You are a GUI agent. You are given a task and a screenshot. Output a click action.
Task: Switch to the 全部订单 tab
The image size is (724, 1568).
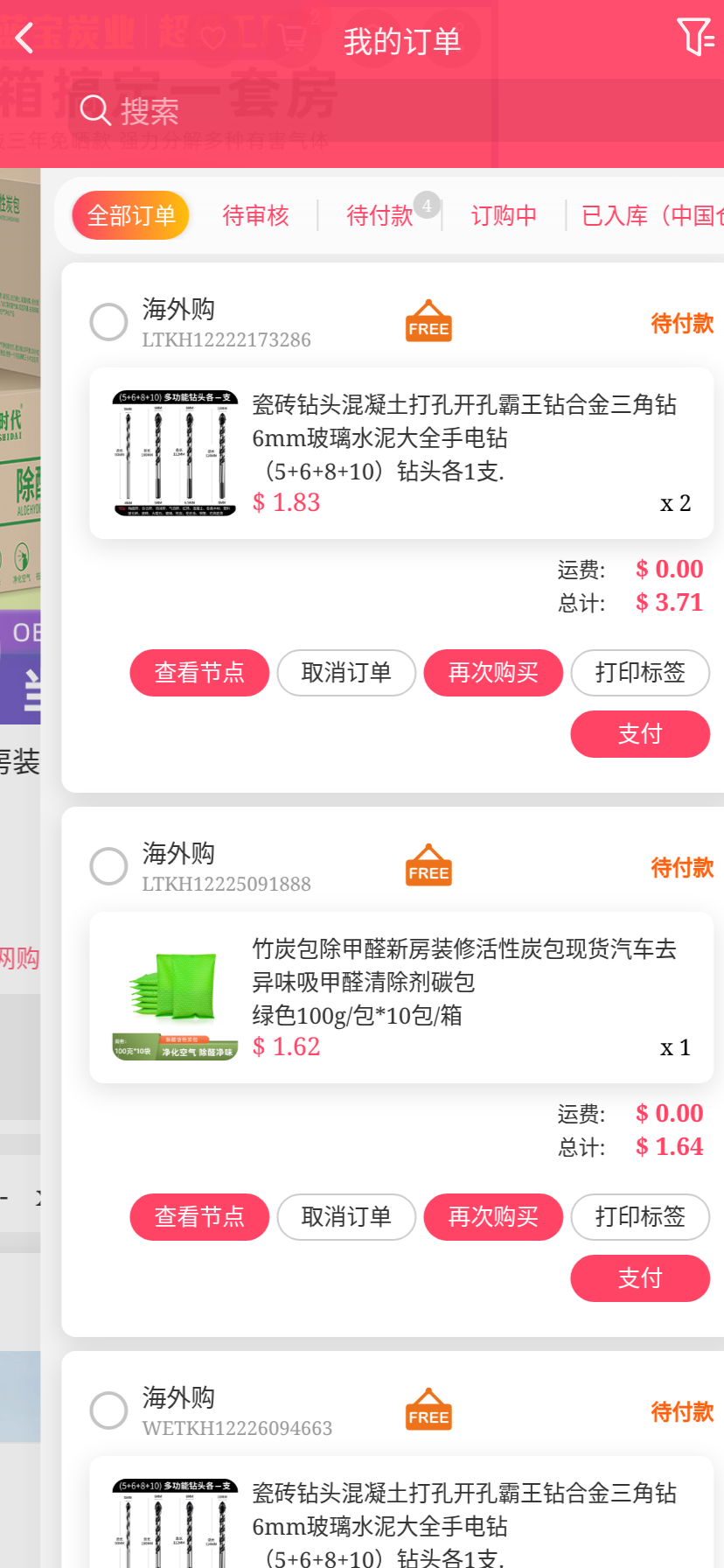point(131,215)
